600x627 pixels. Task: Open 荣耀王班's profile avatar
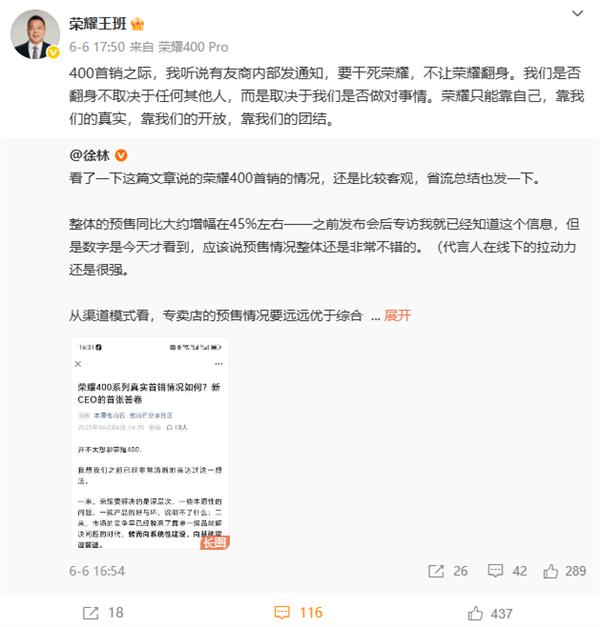tap(34, 34)
